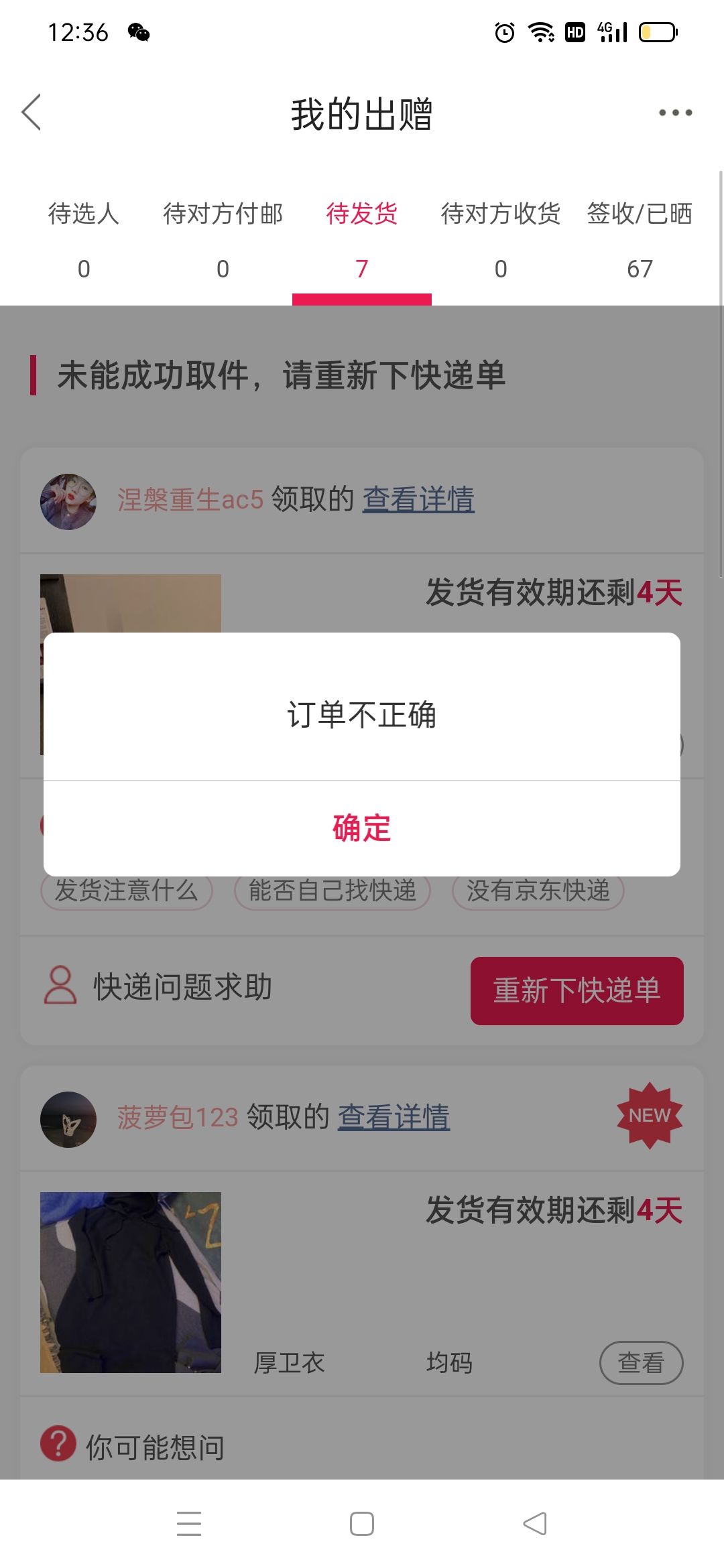Tap 查看 on the 厚卫衣 item

[641, 1362]
